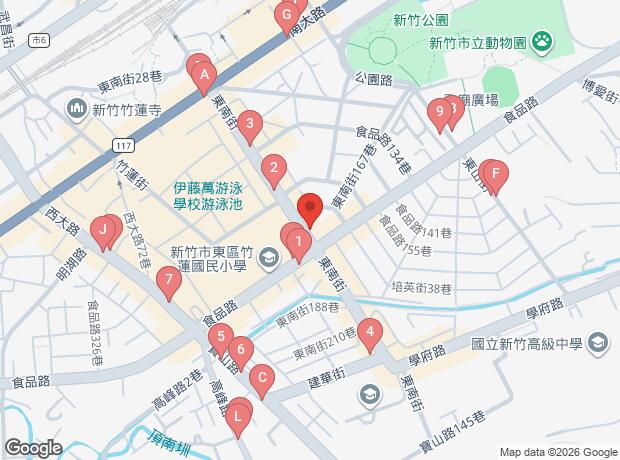This screenshot has width=620, height=460.
Task: Open 新竹市立動物園 place icon
Action: click(541, 42)
